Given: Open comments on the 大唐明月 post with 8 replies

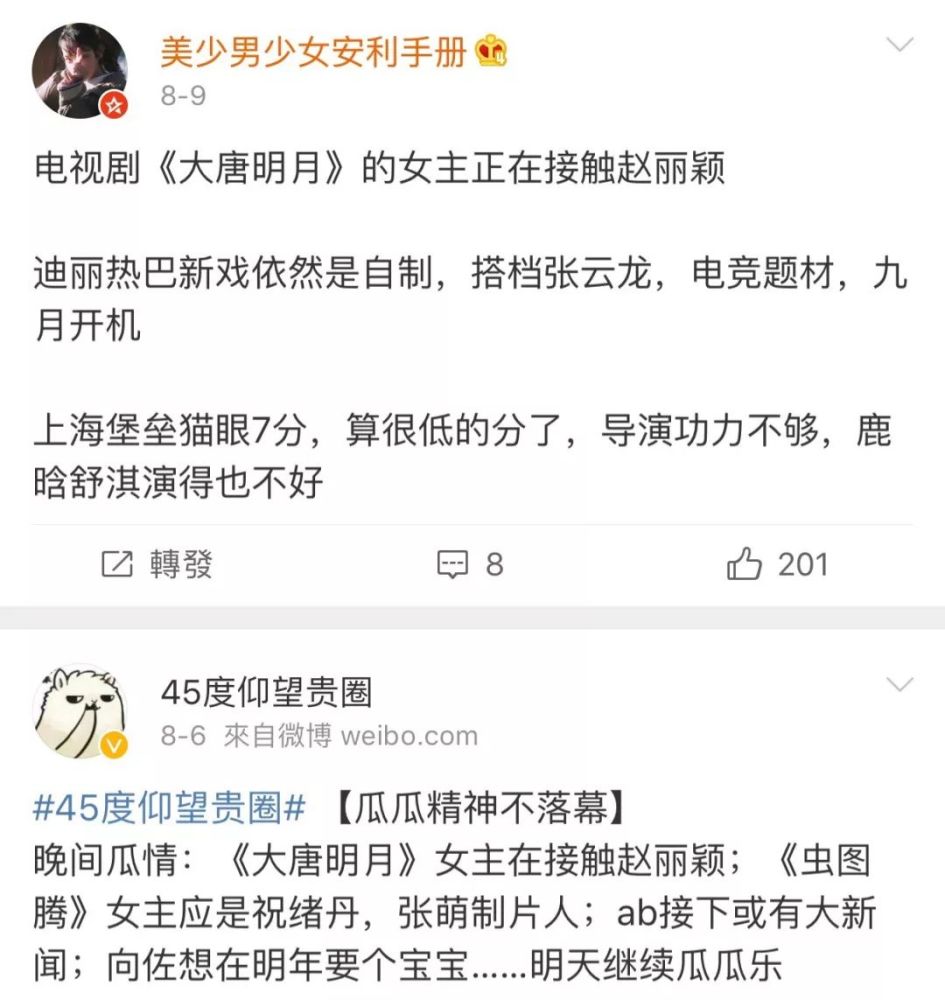Looking at the screenshot, I should pos(471,565).
